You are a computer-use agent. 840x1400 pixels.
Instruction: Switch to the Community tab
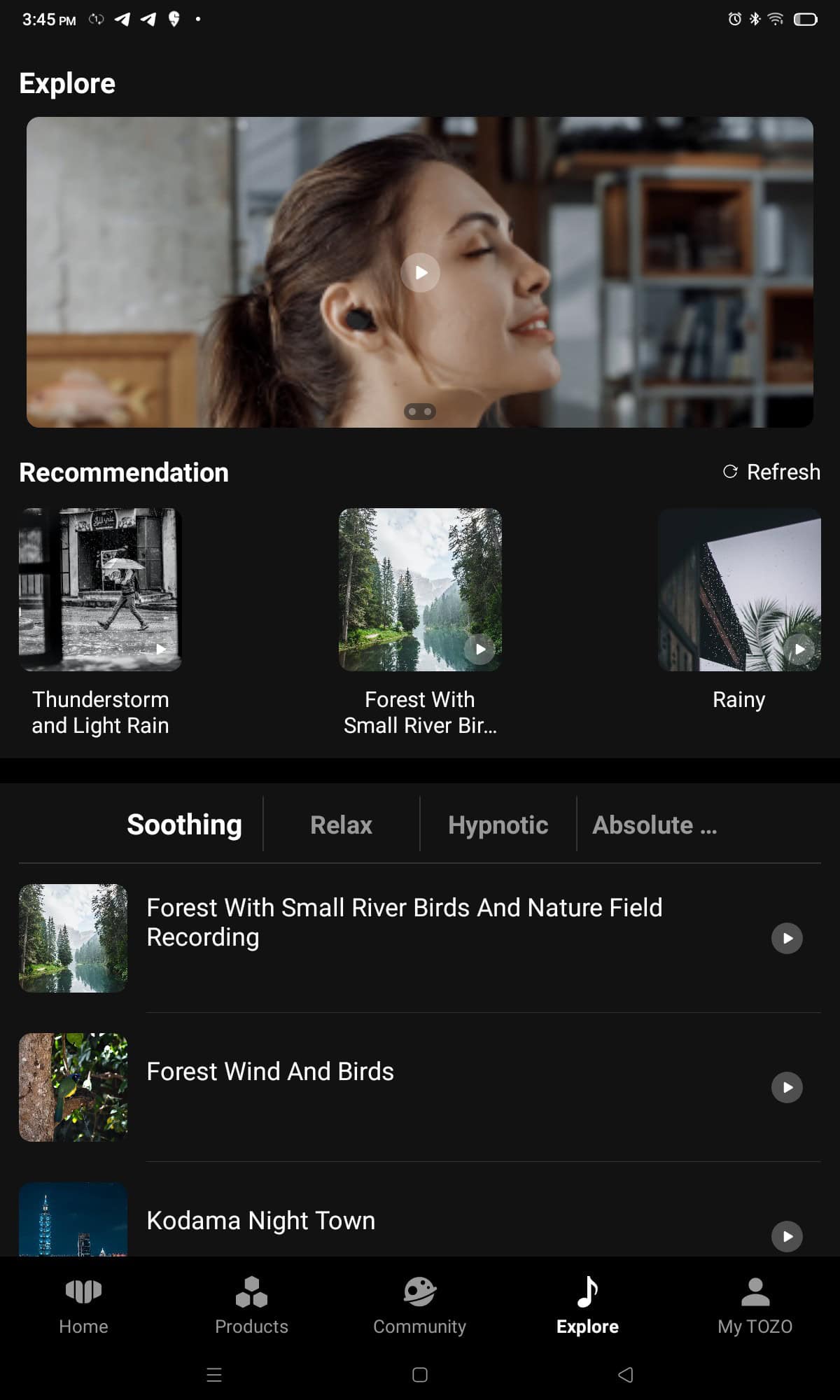pos(419,1305)
